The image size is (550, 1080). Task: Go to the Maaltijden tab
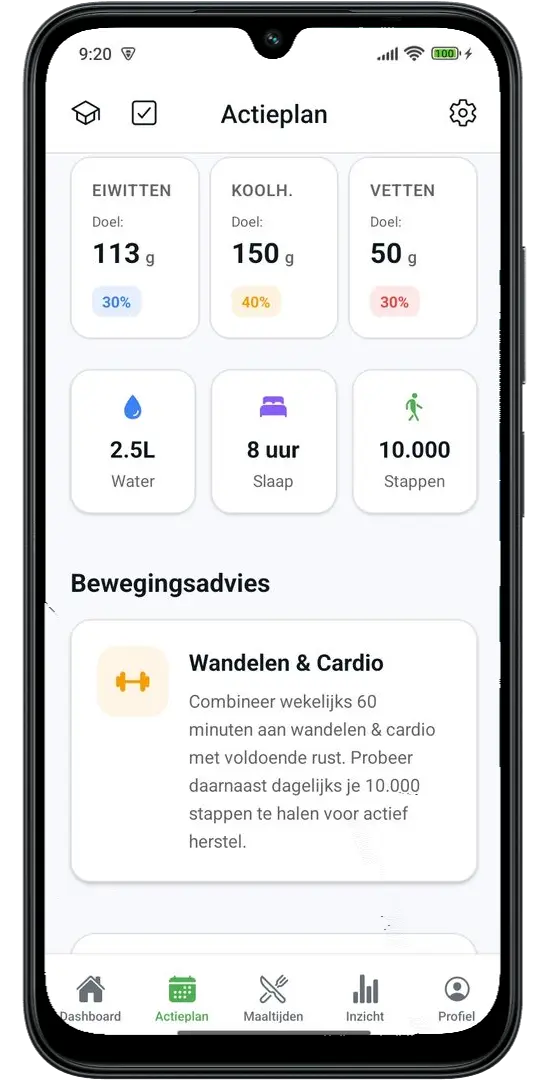pyautogui.click(x=273, y=997)
